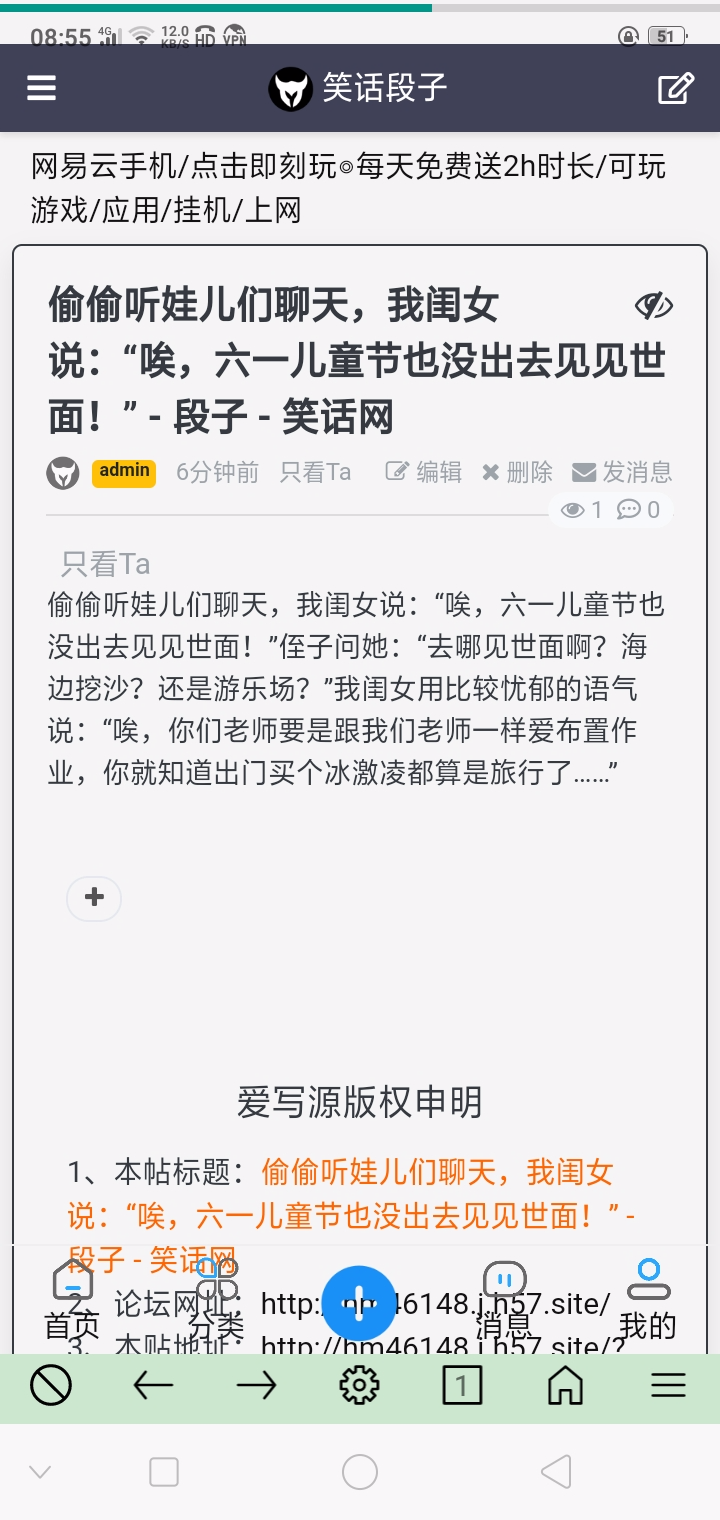Image resolution: width=720 pixels, height=1520 pixels.
Task: Open the 网易云手机 ad link
Action: [348, 188]
